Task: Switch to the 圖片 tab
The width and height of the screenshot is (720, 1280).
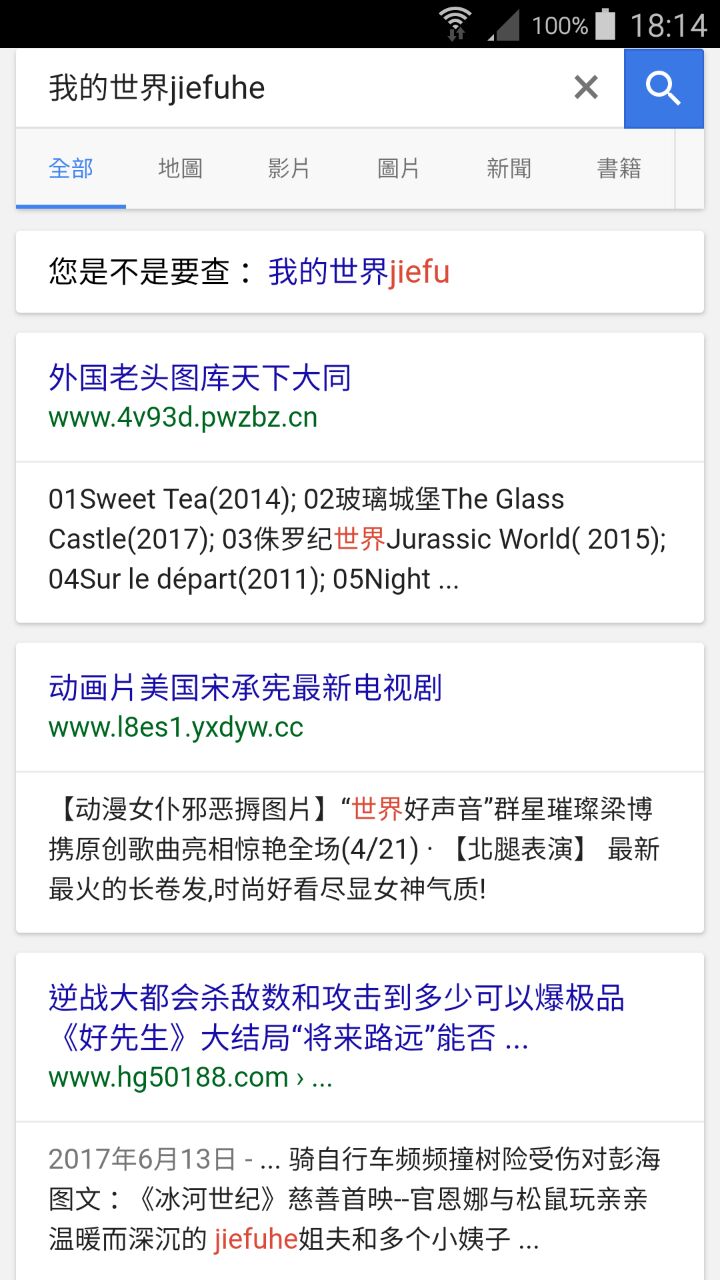Action: tap(398, 168)
